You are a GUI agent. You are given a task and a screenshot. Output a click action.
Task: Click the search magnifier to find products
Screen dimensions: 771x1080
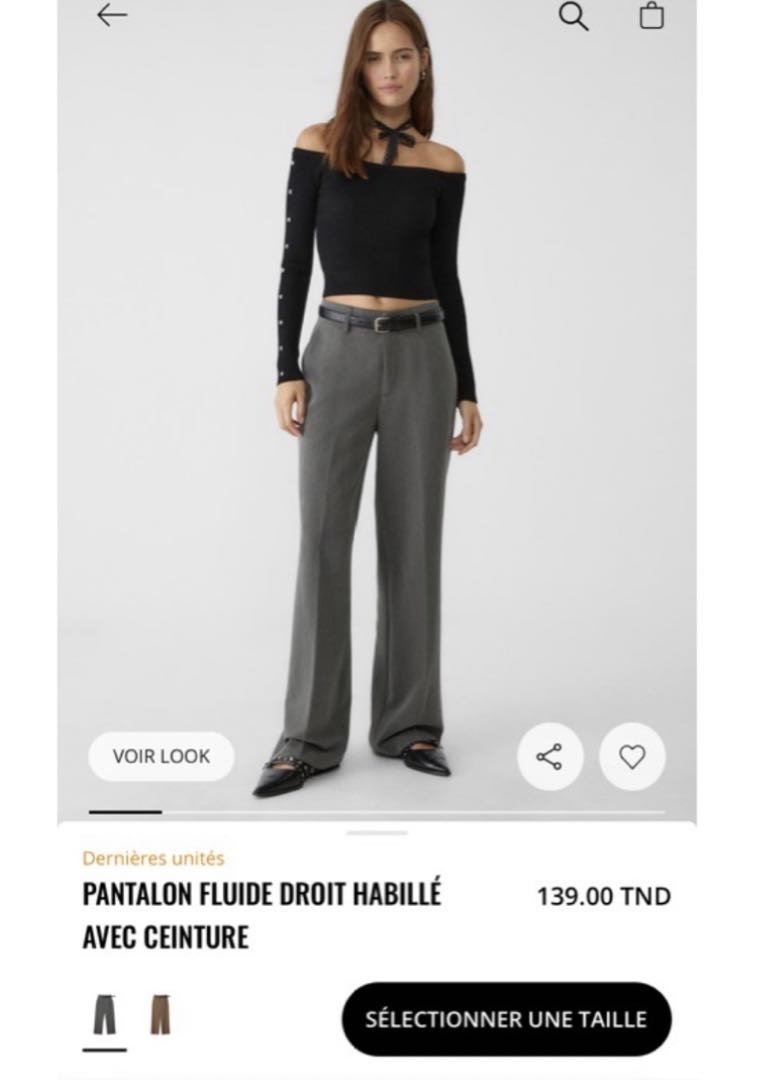(572, 17)
